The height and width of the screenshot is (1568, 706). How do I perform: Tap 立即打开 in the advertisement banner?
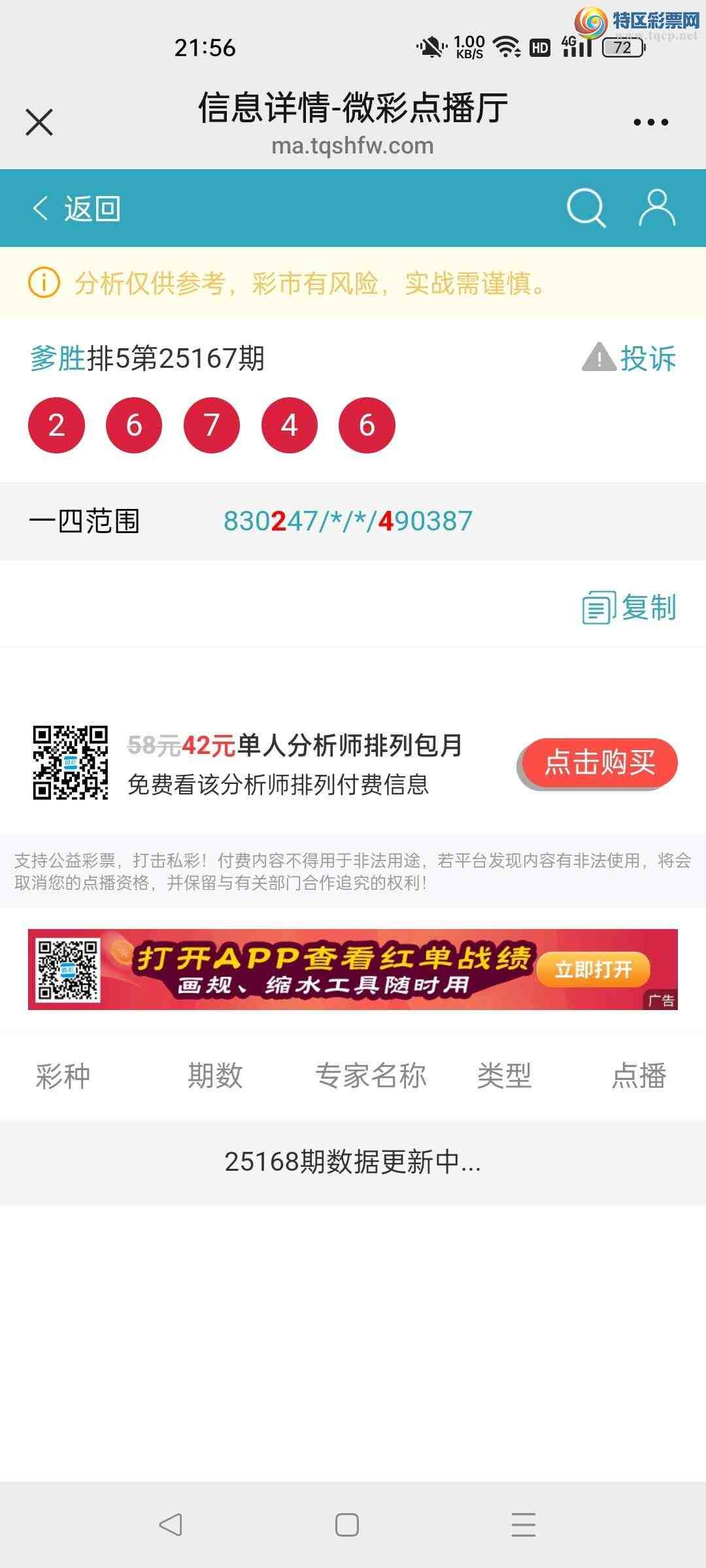pos(593,971)
